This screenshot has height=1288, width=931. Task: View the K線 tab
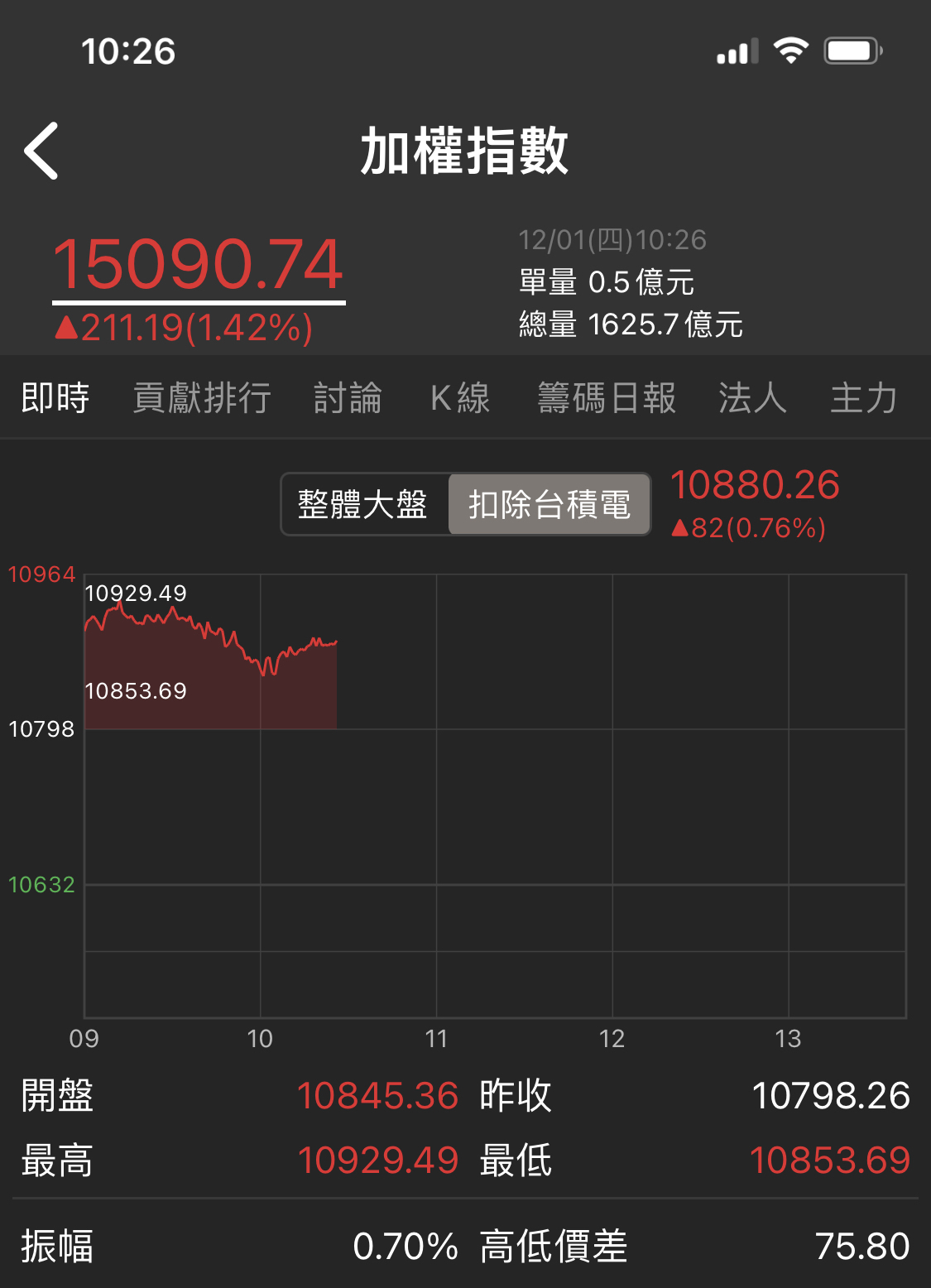460,398
